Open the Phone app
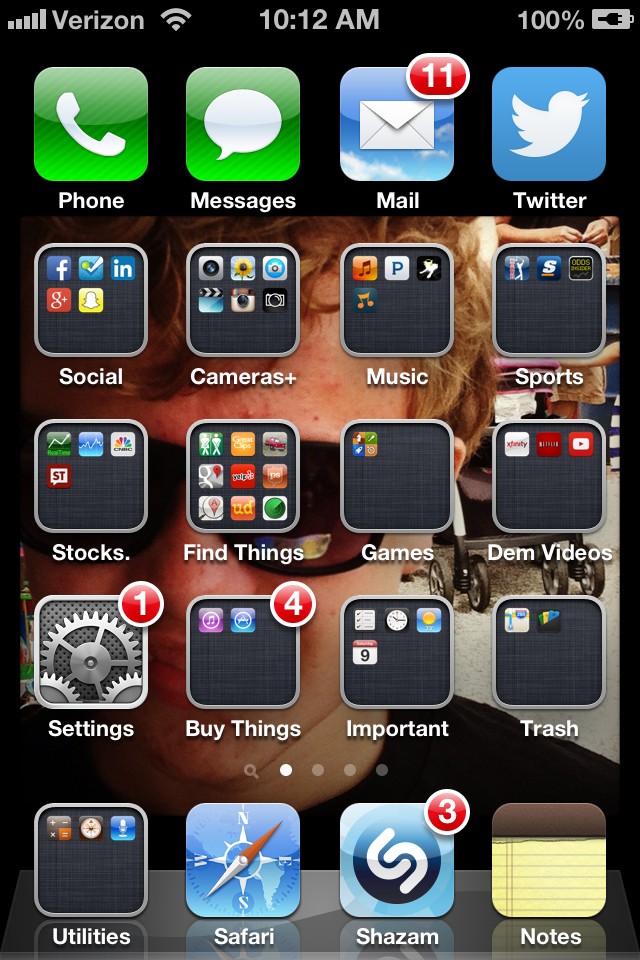This screenshot has width=640, height=960. coord(91,124)
